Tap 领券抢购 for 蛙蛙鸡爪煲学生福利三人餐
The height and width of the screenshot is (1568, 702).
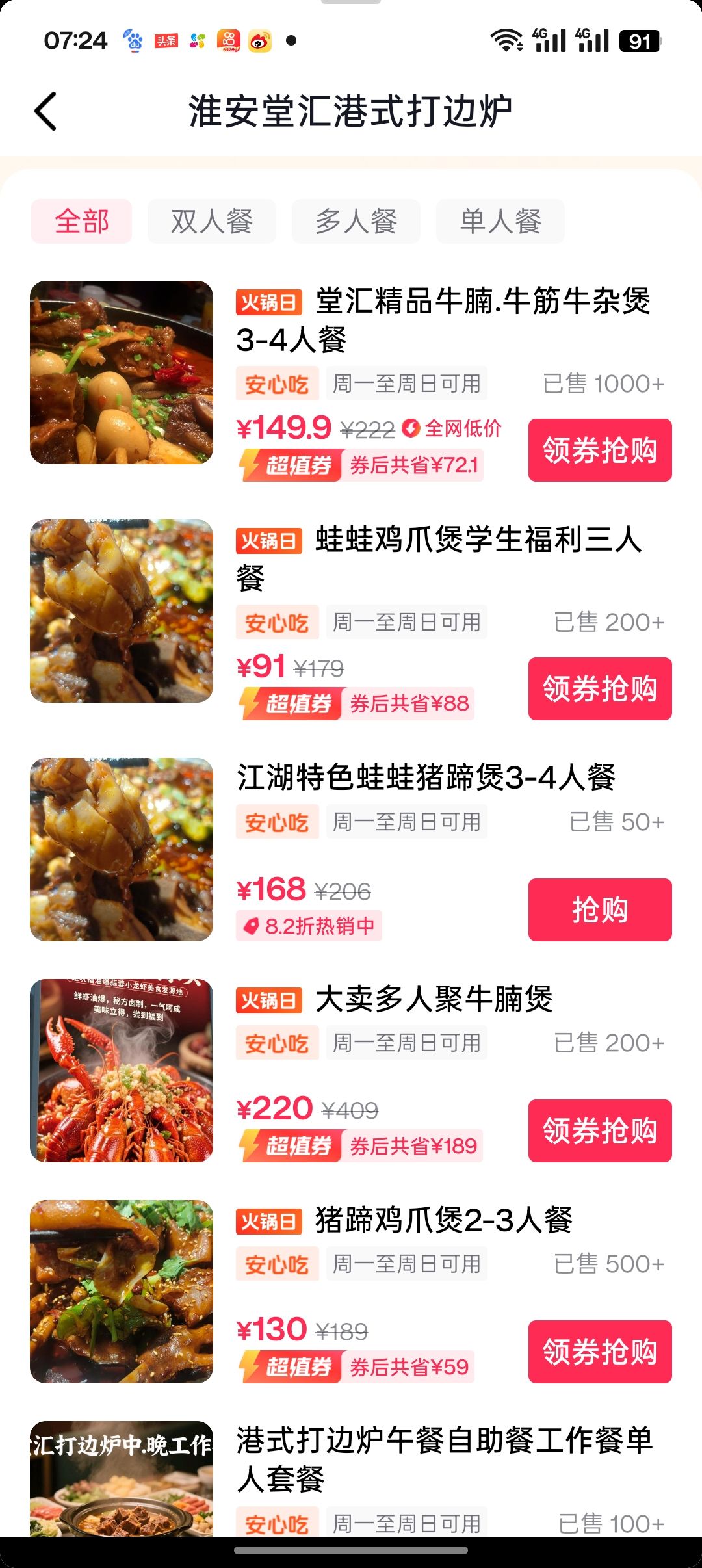[600, 688]
